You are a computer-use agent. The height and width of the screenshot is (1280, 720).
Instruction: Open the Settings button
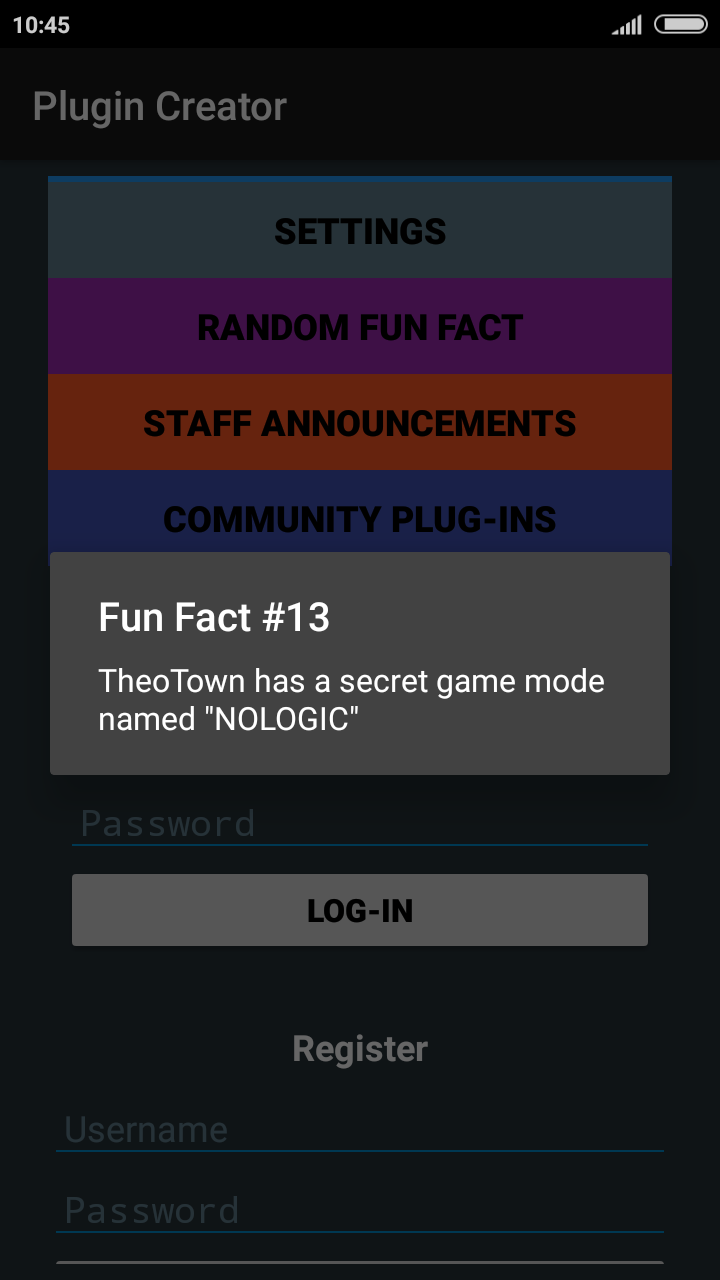tap(360, 230)
